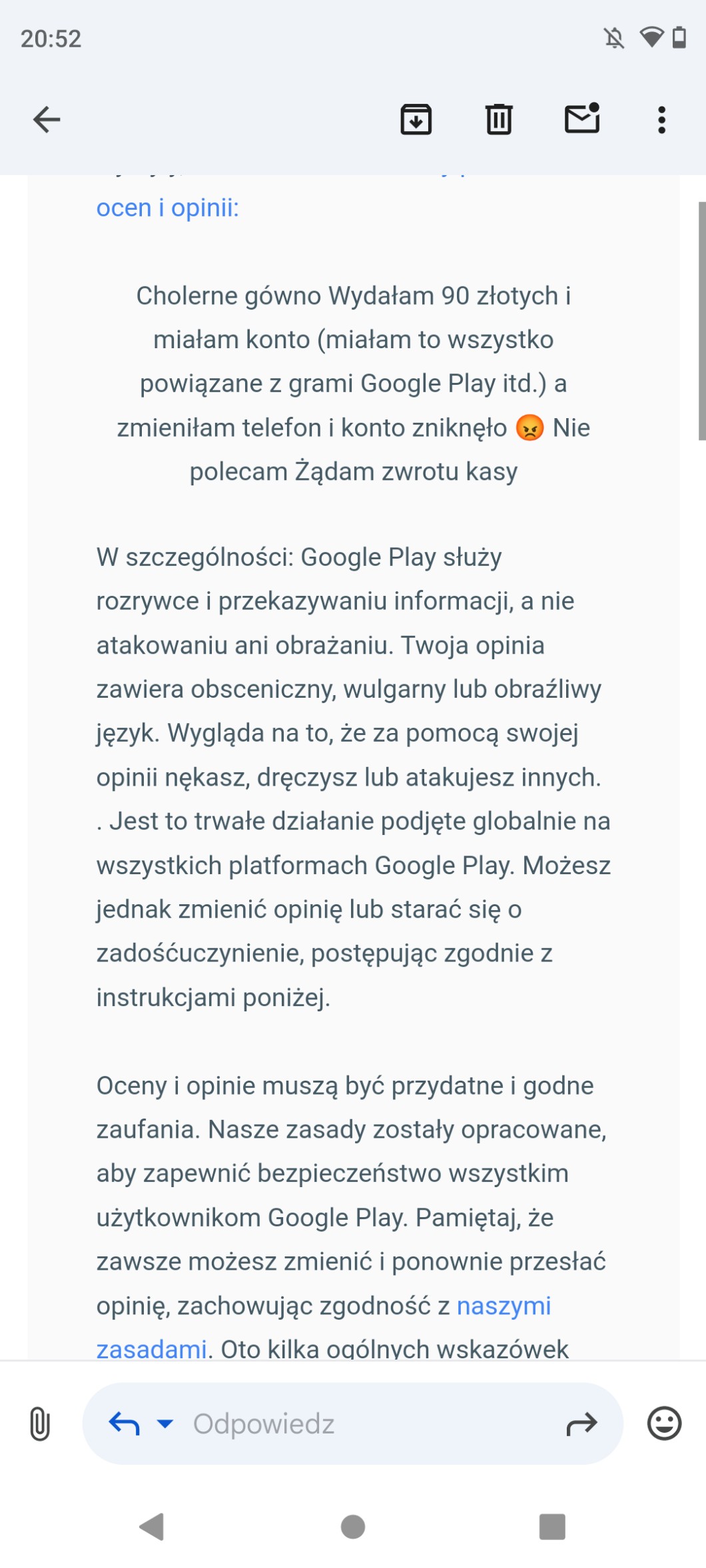This screenshot has height=1568, width=706.
Task: Open the emoji reactions picker
Action: coord(664,1424)
